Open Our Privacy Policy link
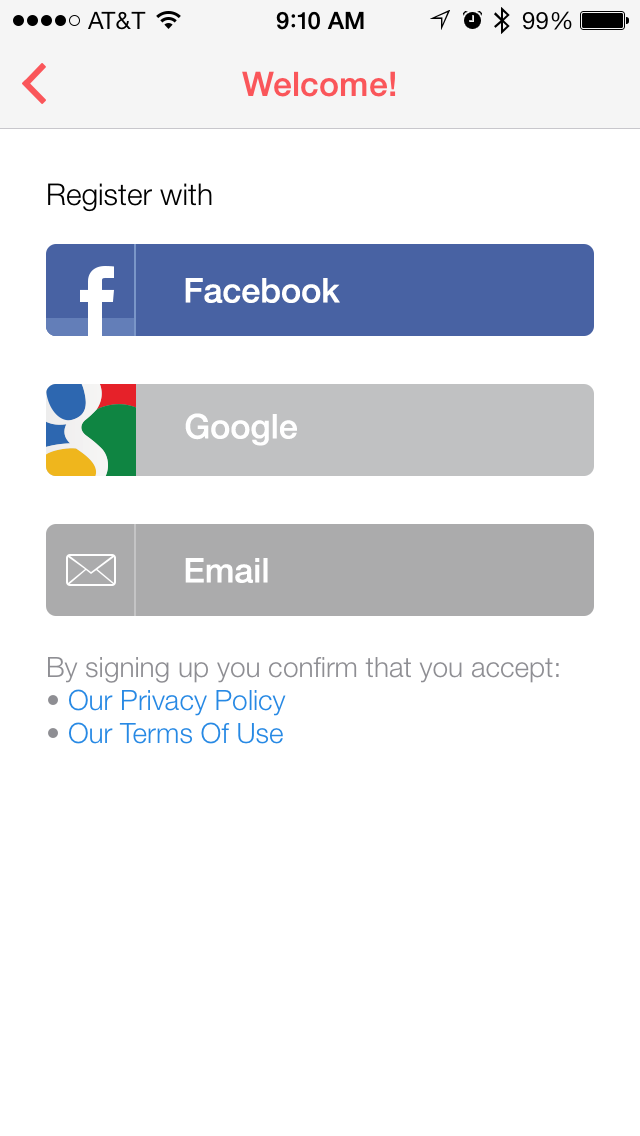Image resolution: width=640 pixels, height=1136 pixels. 176,700
